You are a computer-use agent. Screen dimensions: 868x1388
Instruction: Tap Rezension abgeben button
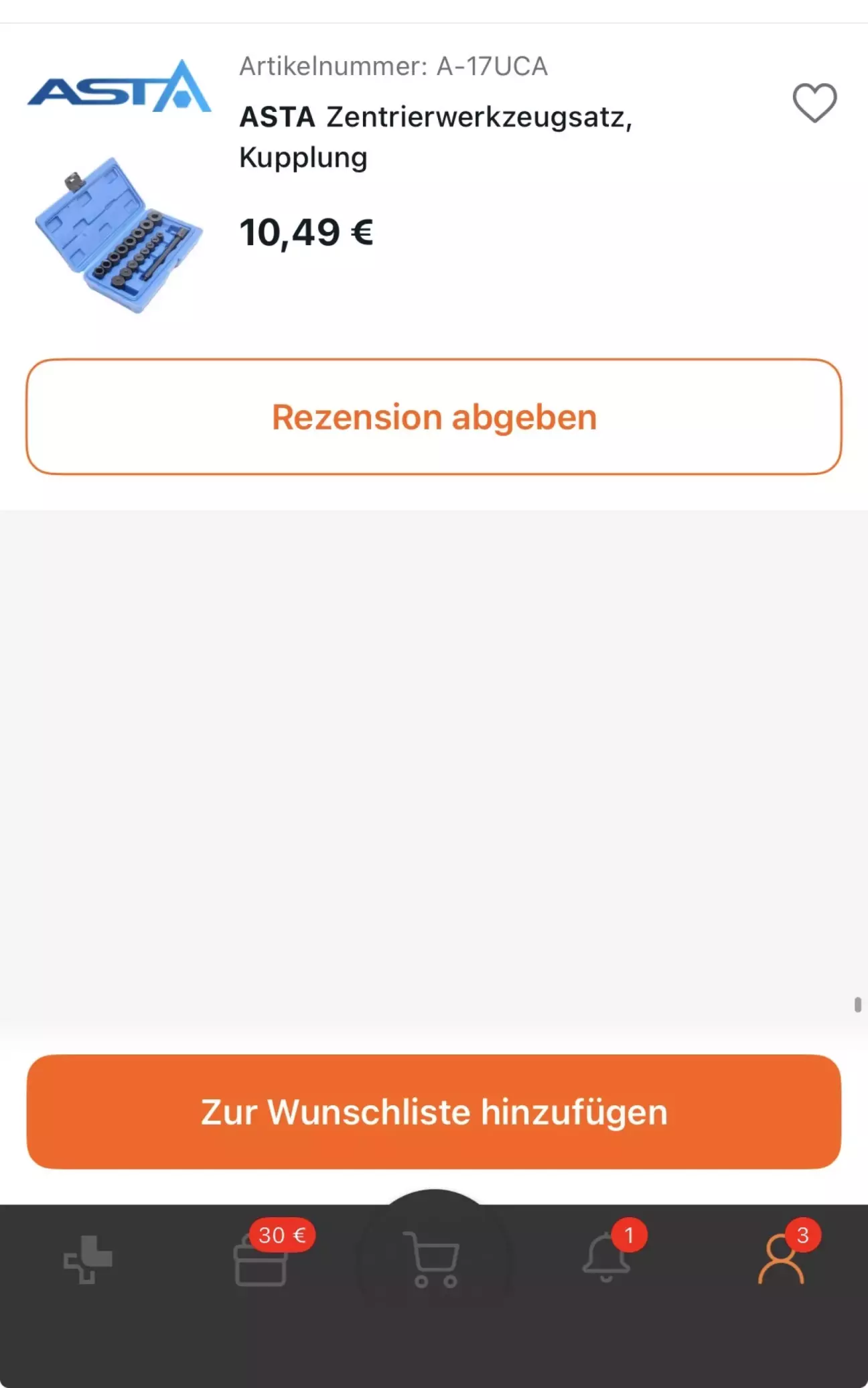434,417
